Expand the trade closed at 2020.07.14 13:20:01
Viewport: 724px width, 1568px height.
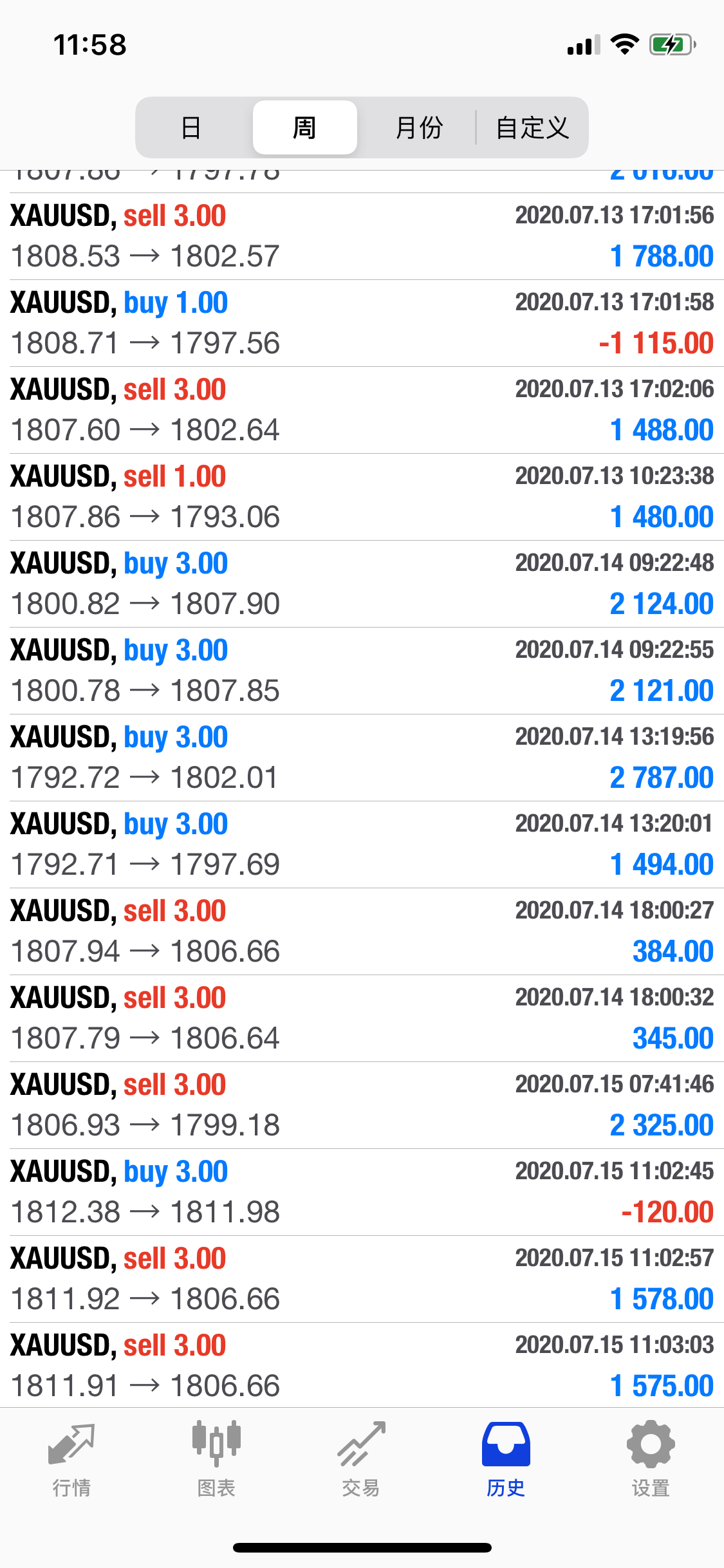(362, 845)
